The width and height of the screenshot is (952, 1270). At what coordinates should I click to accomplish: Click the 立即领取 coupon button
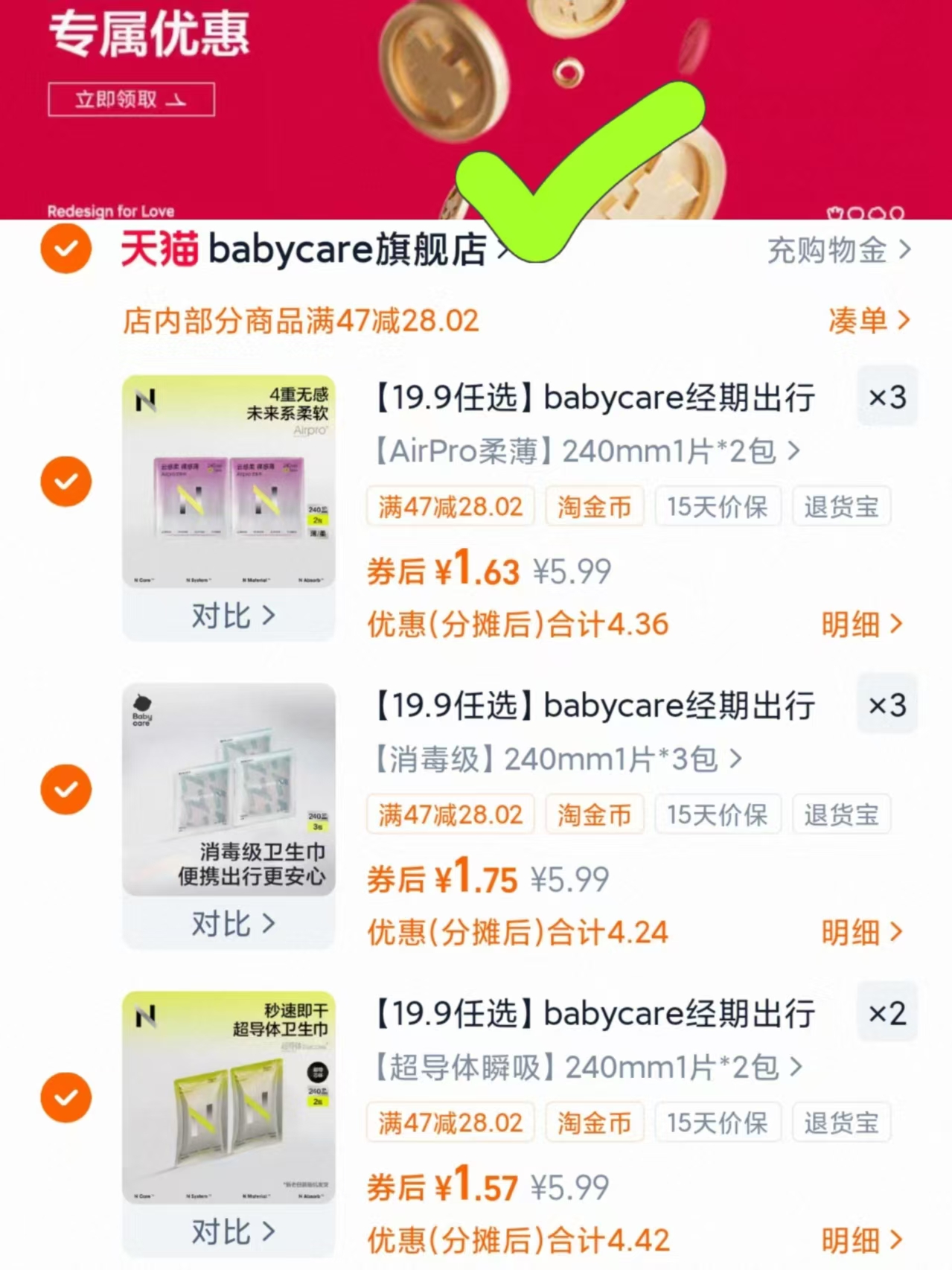[131, 99]
